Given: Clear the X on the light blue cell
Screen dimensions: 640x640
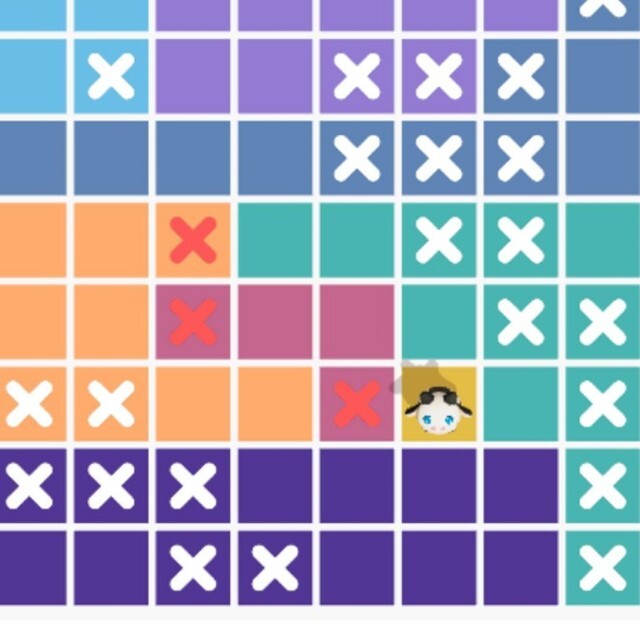Looking at the screenshot, I should 111,76.
